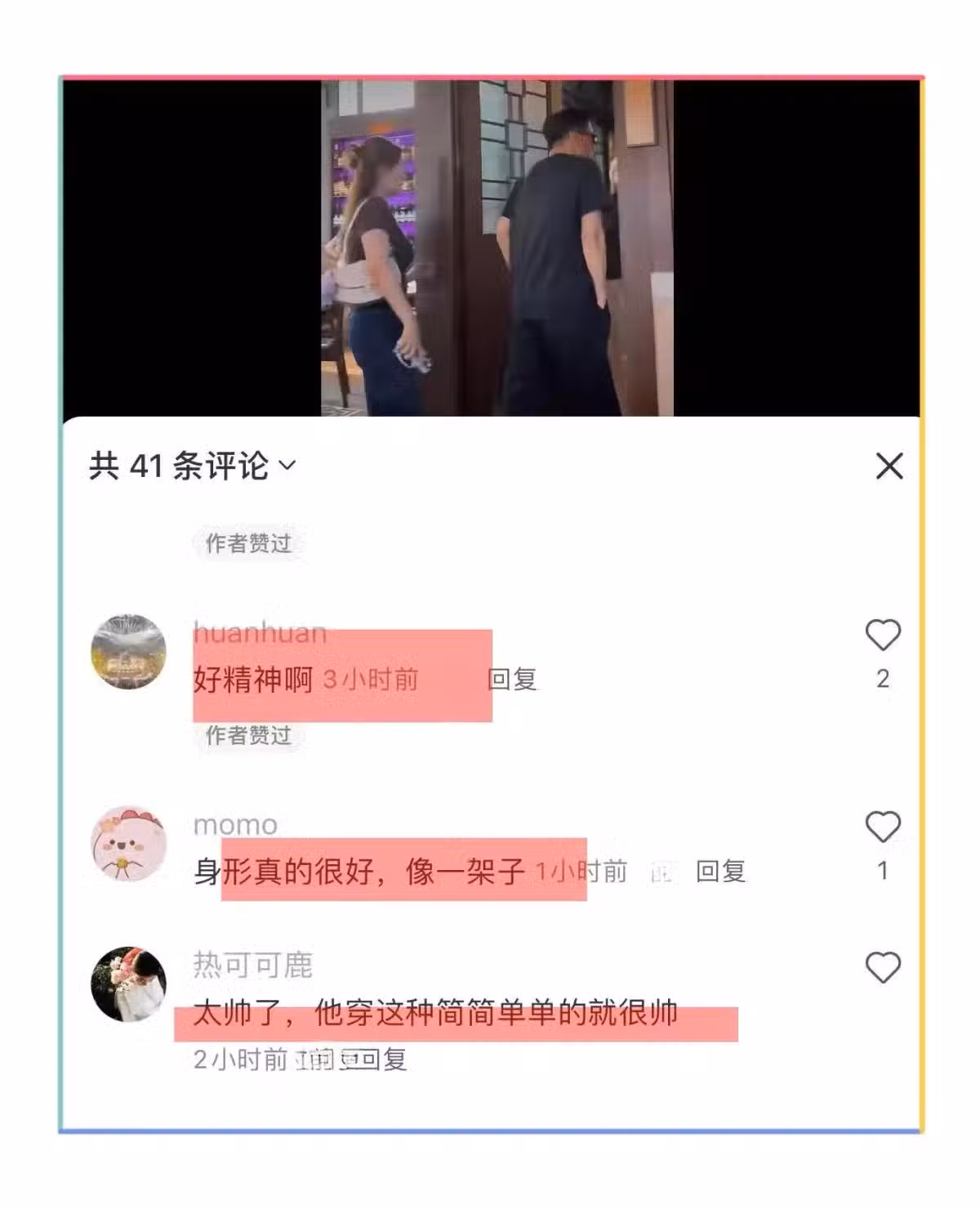Viewport: 980px width, 1209px height.
Task: Tap the video above the comments
Action: [x=497, y=248]
